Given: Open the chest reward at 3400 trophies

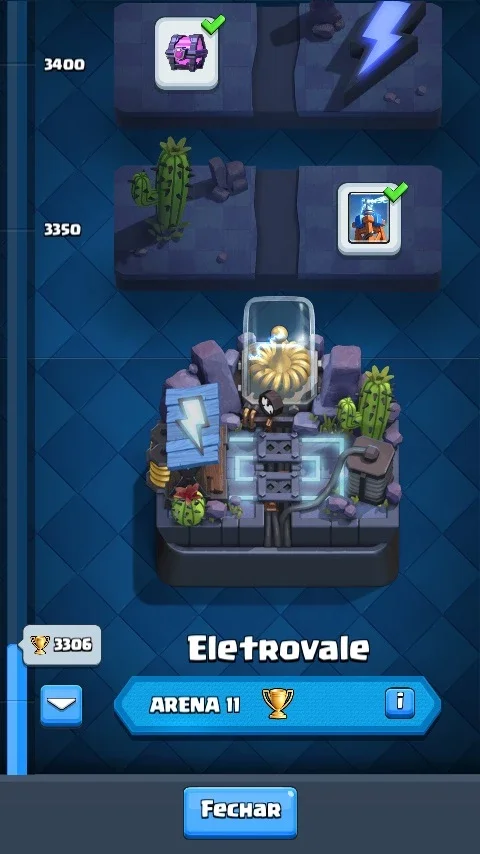Looking at the screenshot, I should tap(186, 53).
